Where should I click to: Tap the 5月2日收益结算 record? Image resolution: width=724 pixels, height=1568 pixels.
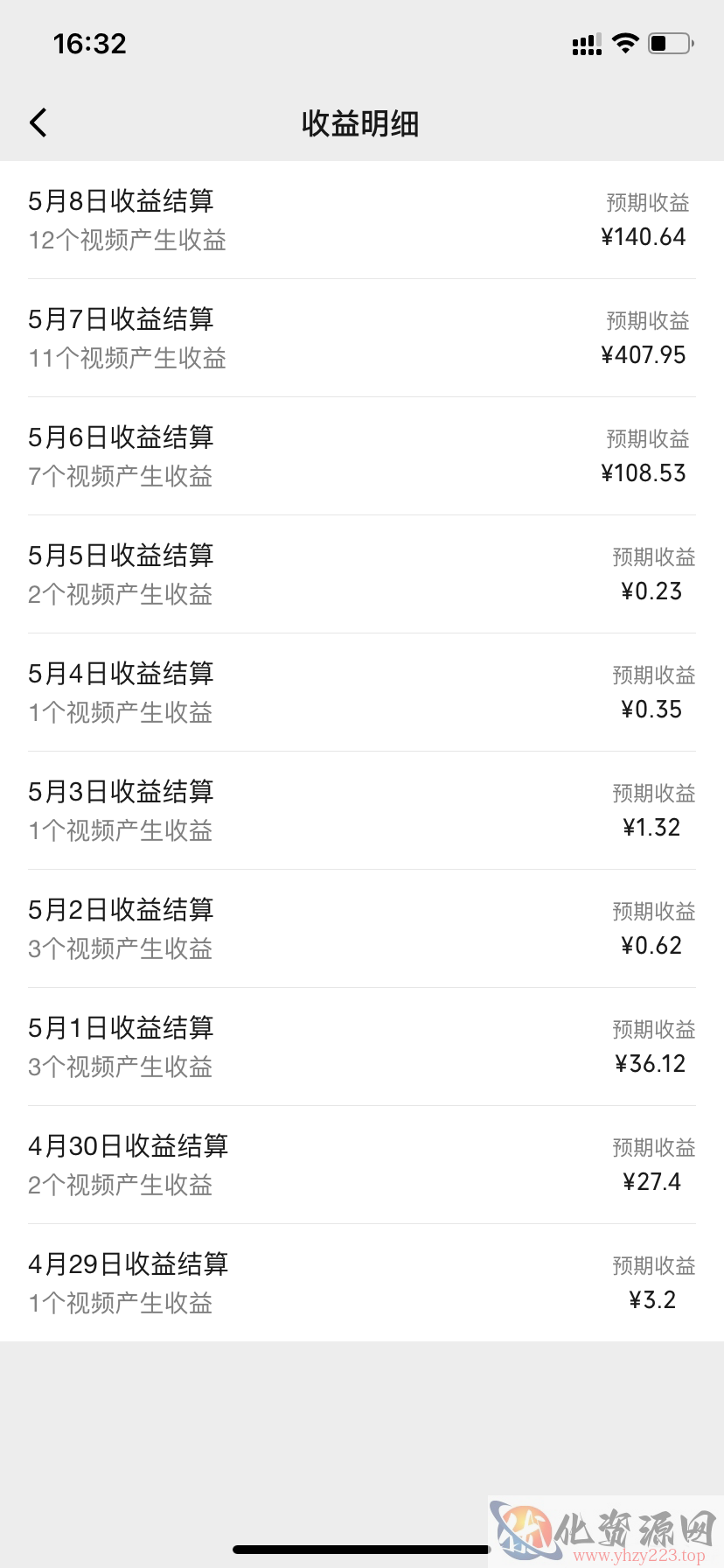tap(362, 928)
